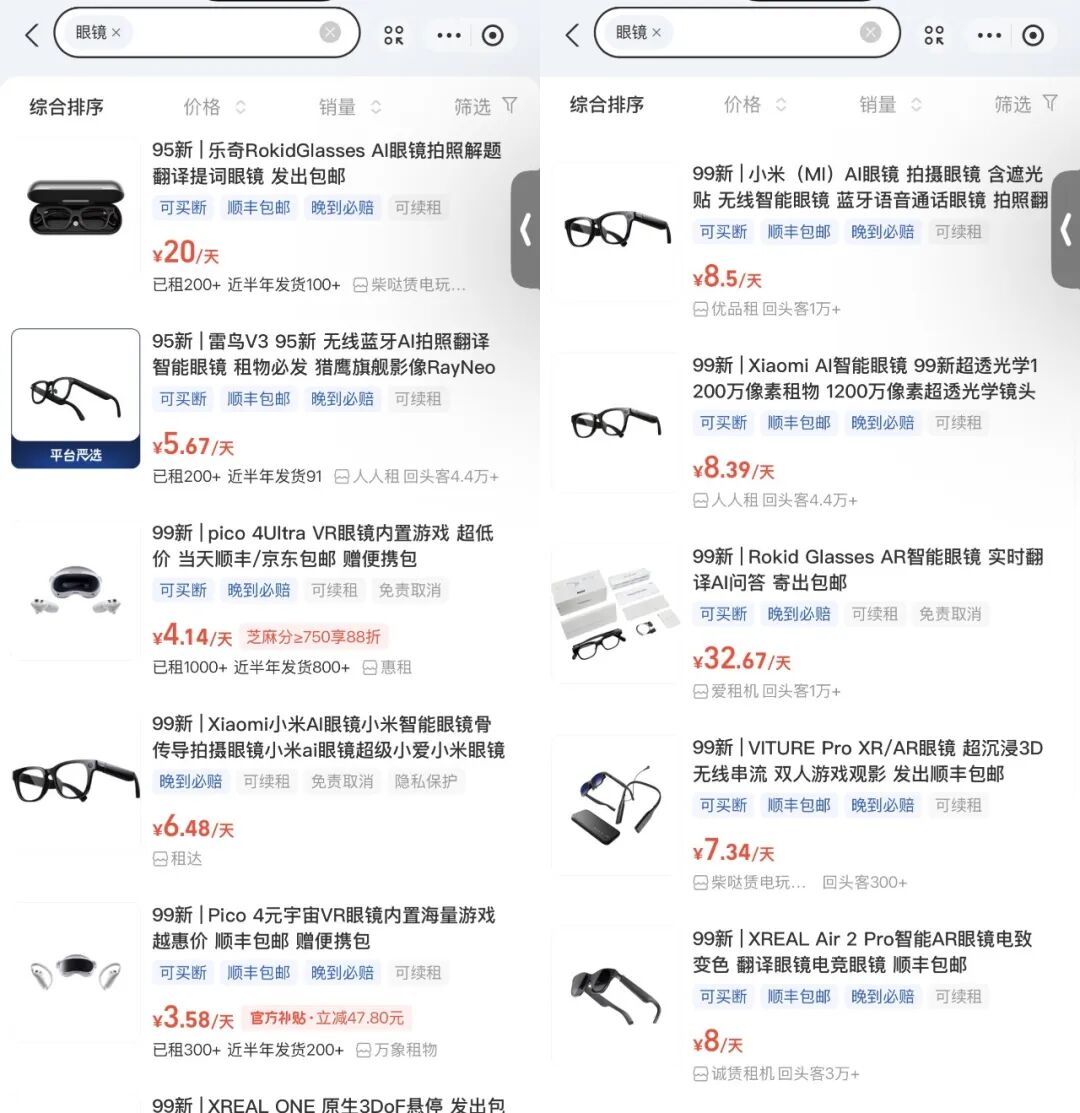Open the 销量 sales sort dropdown
The image size is (1080, 1113).
[x=340, y=106]
